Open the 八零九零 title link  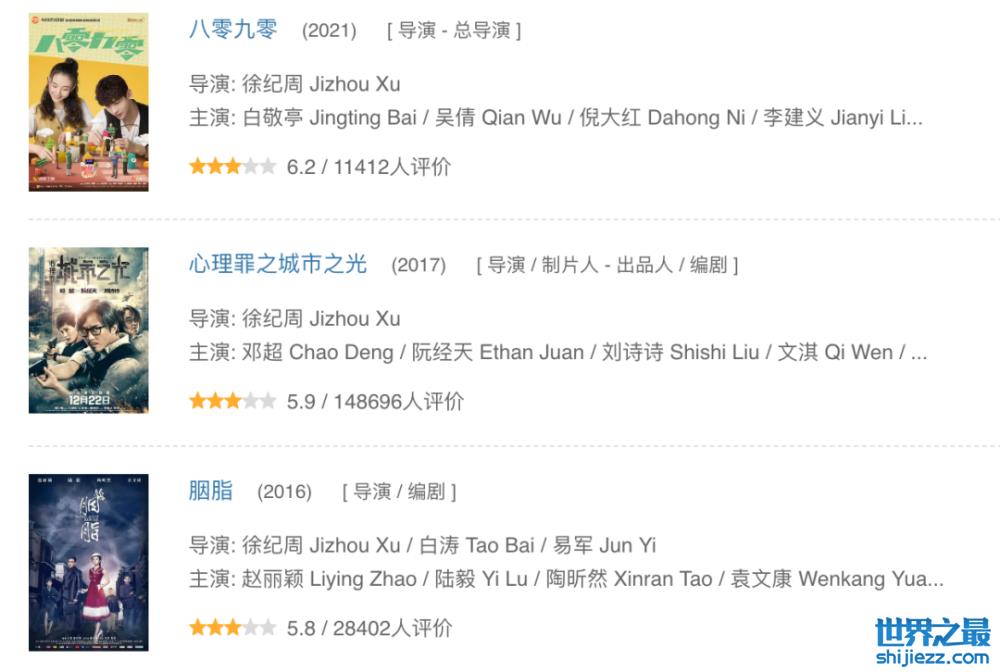pyautogui.click(x=233, y=29)
